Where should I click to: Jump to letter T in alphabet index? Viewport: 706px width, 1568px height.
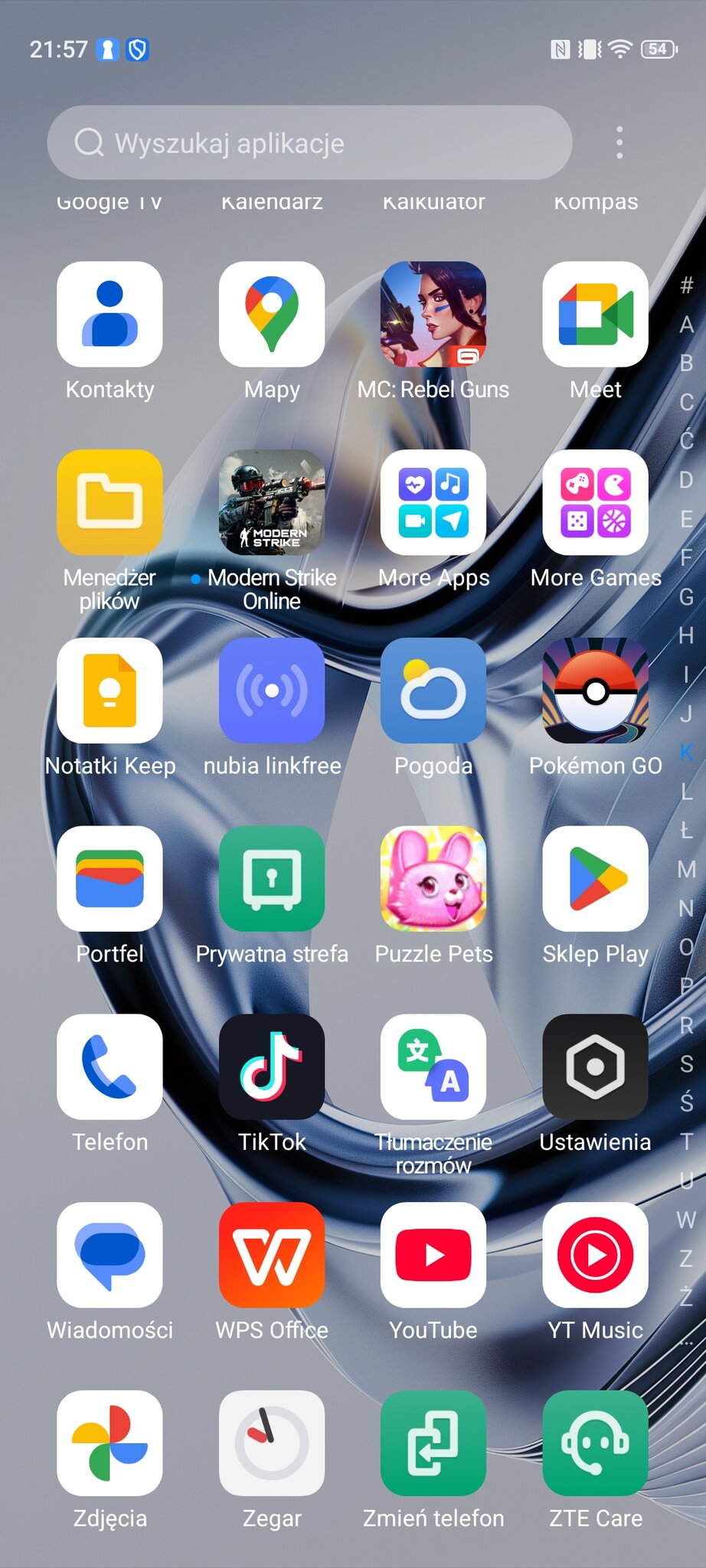pos(687,1142)
